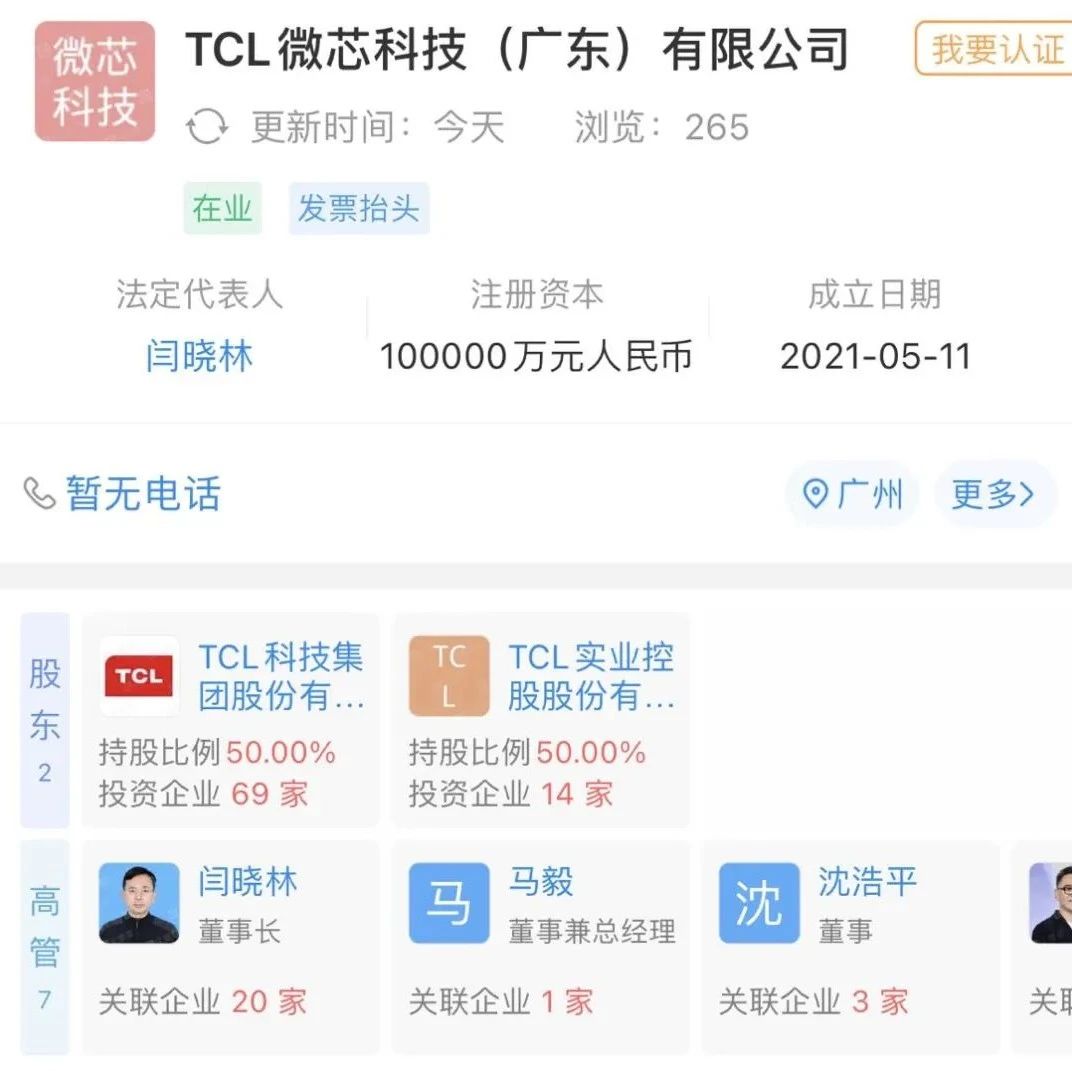Open the 发票抬头 tag

(358, 209)
